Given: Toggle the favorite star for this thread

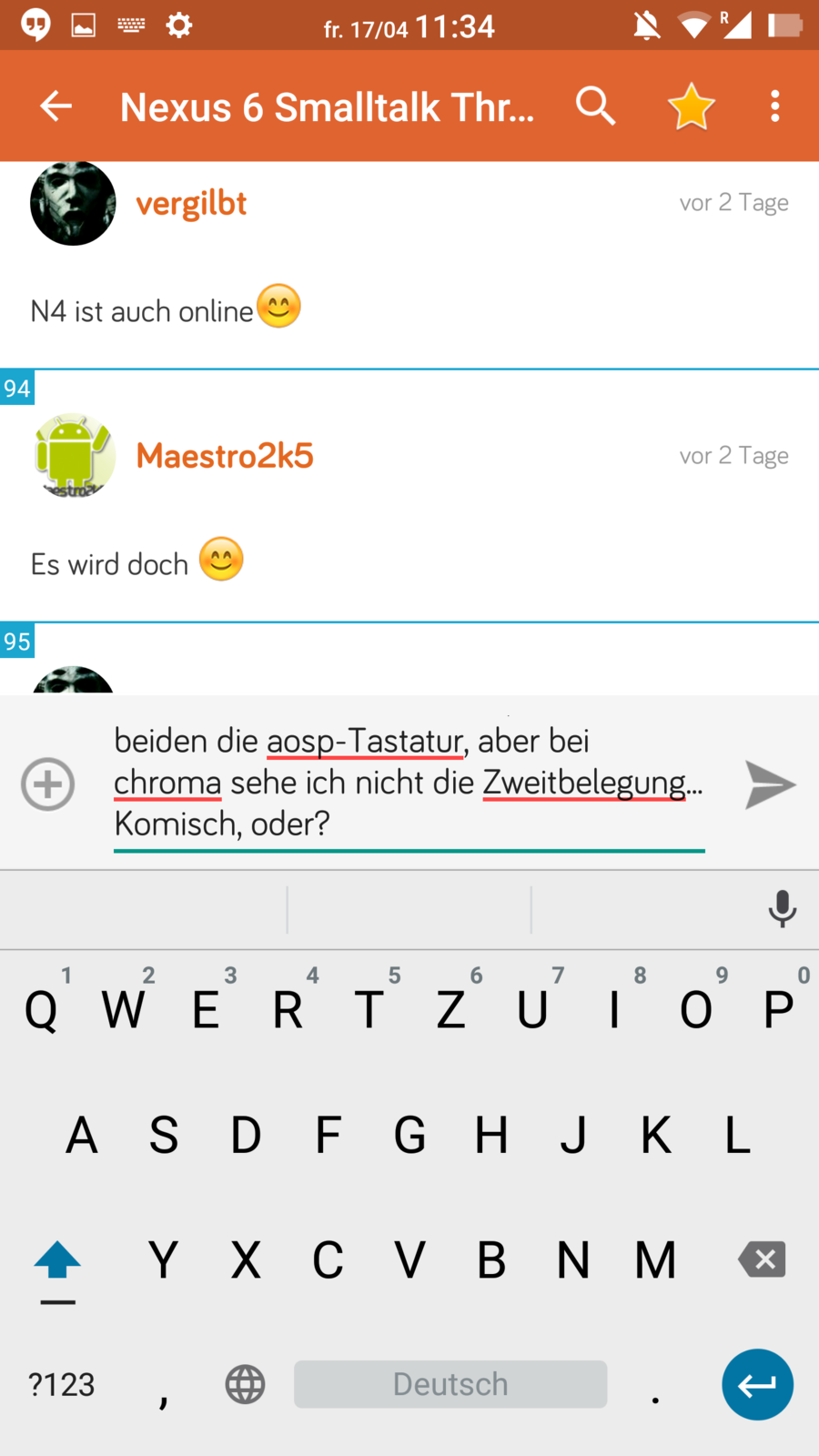Looking at the screenshot, I should pos(691,106).
